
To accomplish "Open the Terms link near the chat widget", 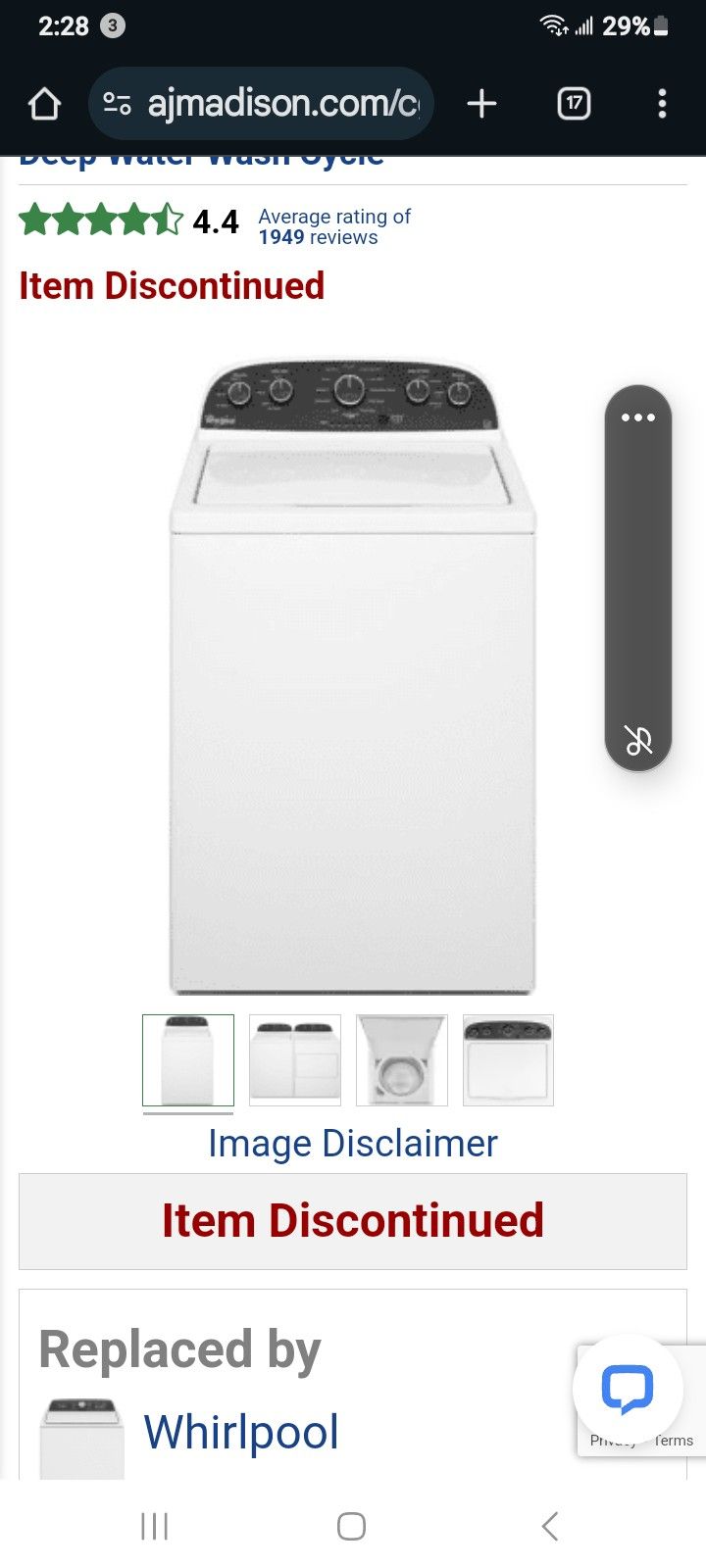I will (x=674, y=1440).
